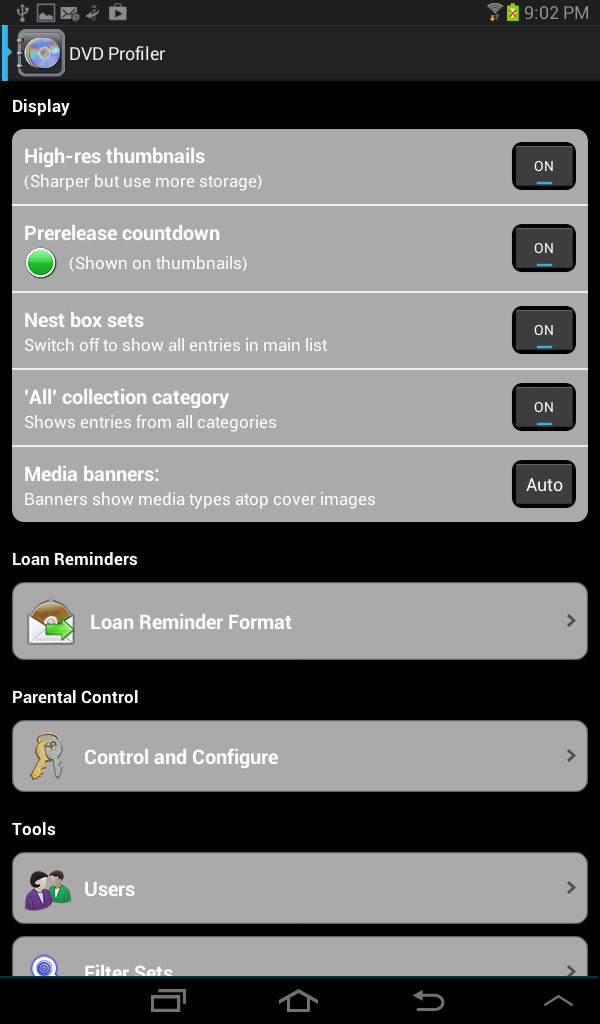Go to the home screen

298,1000
